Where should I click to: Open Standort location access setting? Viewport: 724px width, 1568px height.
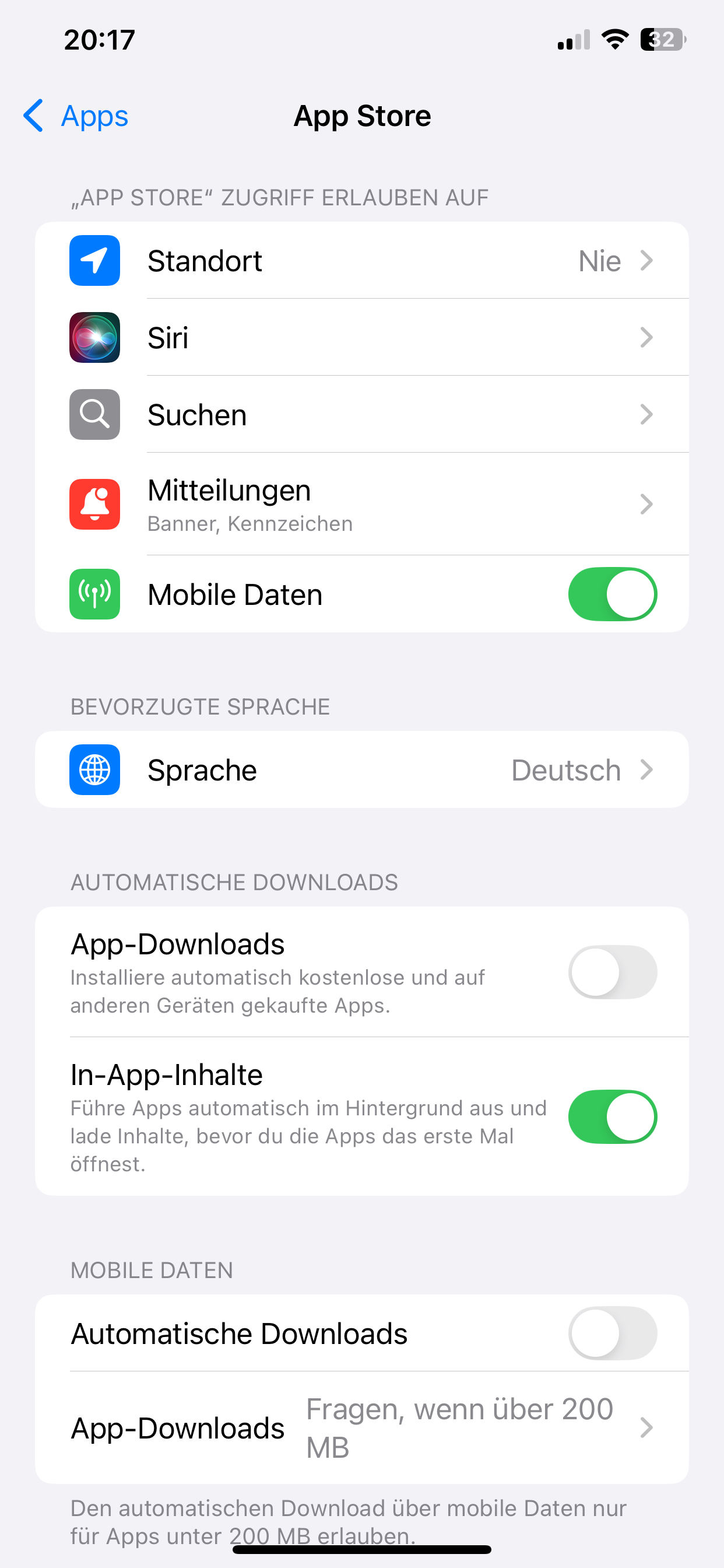[362, 261]
